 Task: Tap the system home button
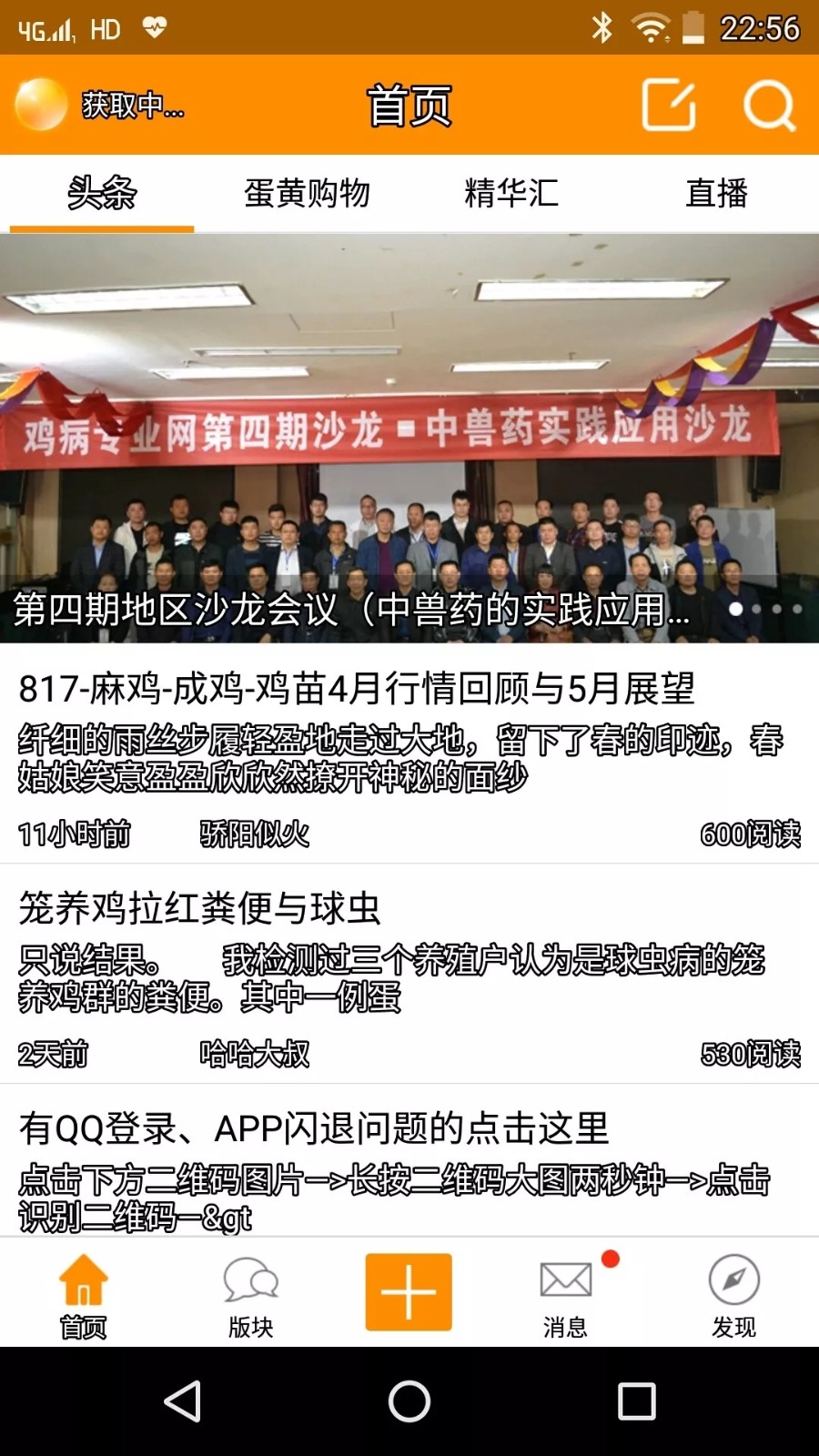click(x=409, y=1401)
